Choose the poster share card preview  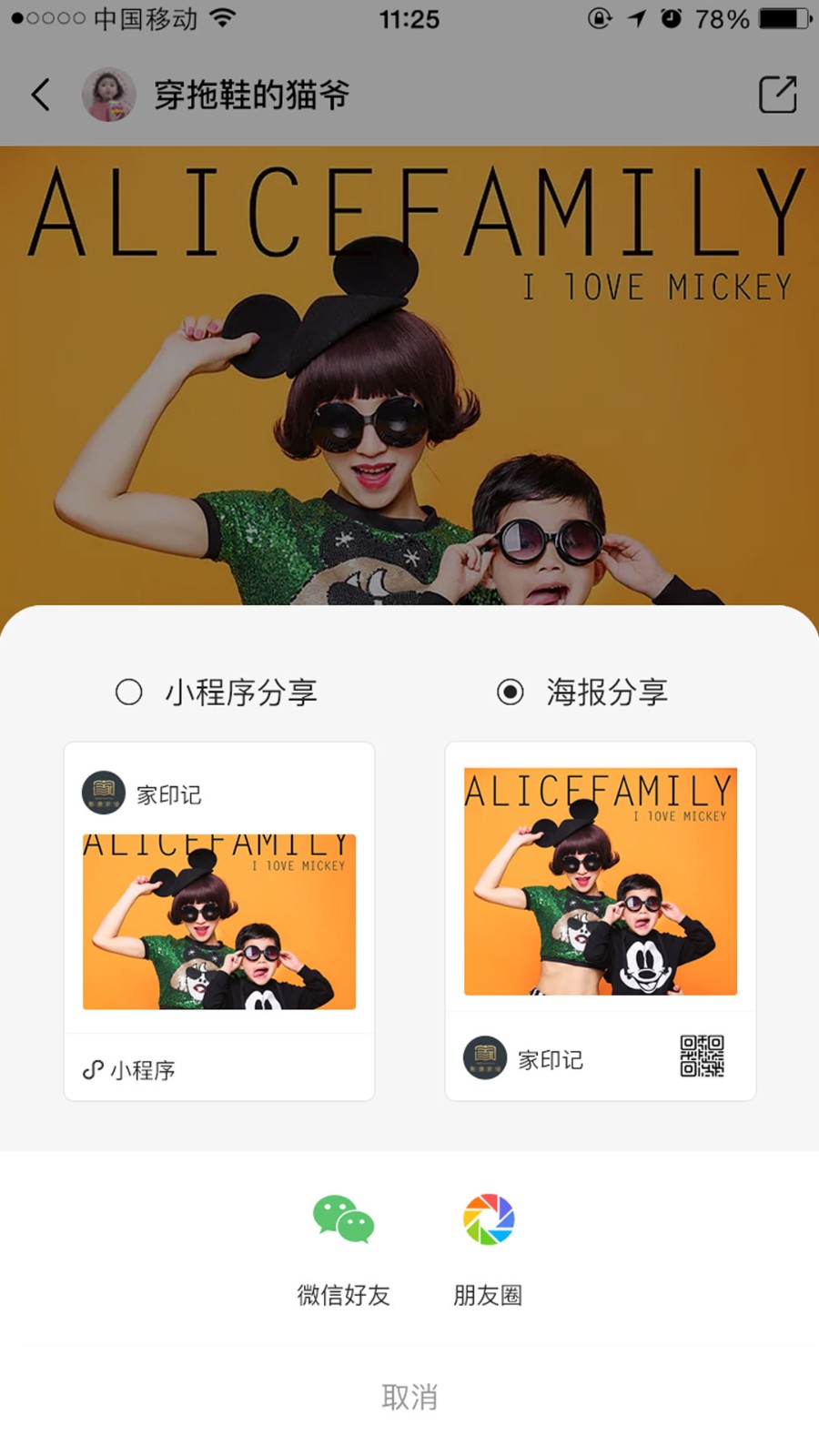[x=601, y=921]
